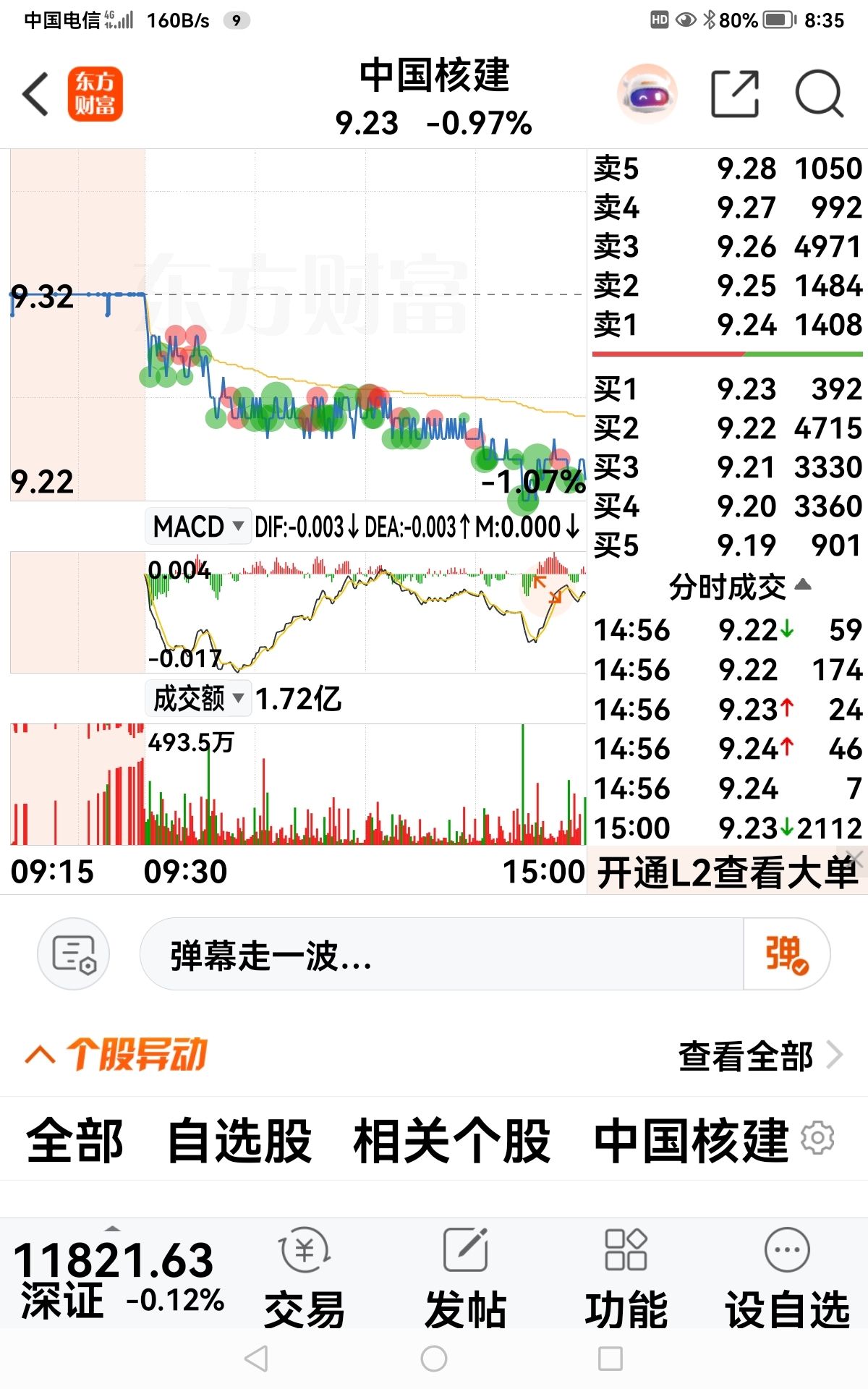Tap 发帖 to write a post
This screenshot has height=1389, width=868.
tap(465, 1279)
